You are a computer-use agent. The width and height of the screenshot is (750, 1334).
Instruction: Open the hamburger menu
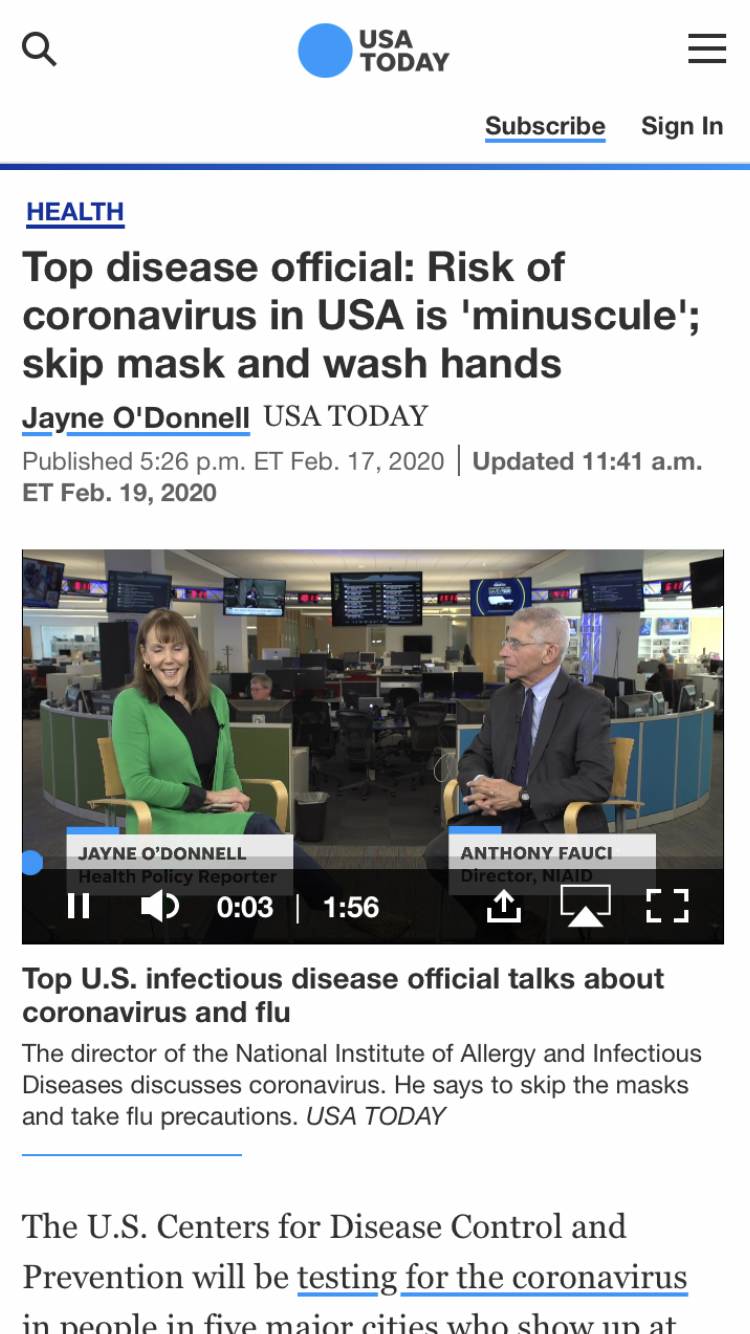tap(707, 48)
